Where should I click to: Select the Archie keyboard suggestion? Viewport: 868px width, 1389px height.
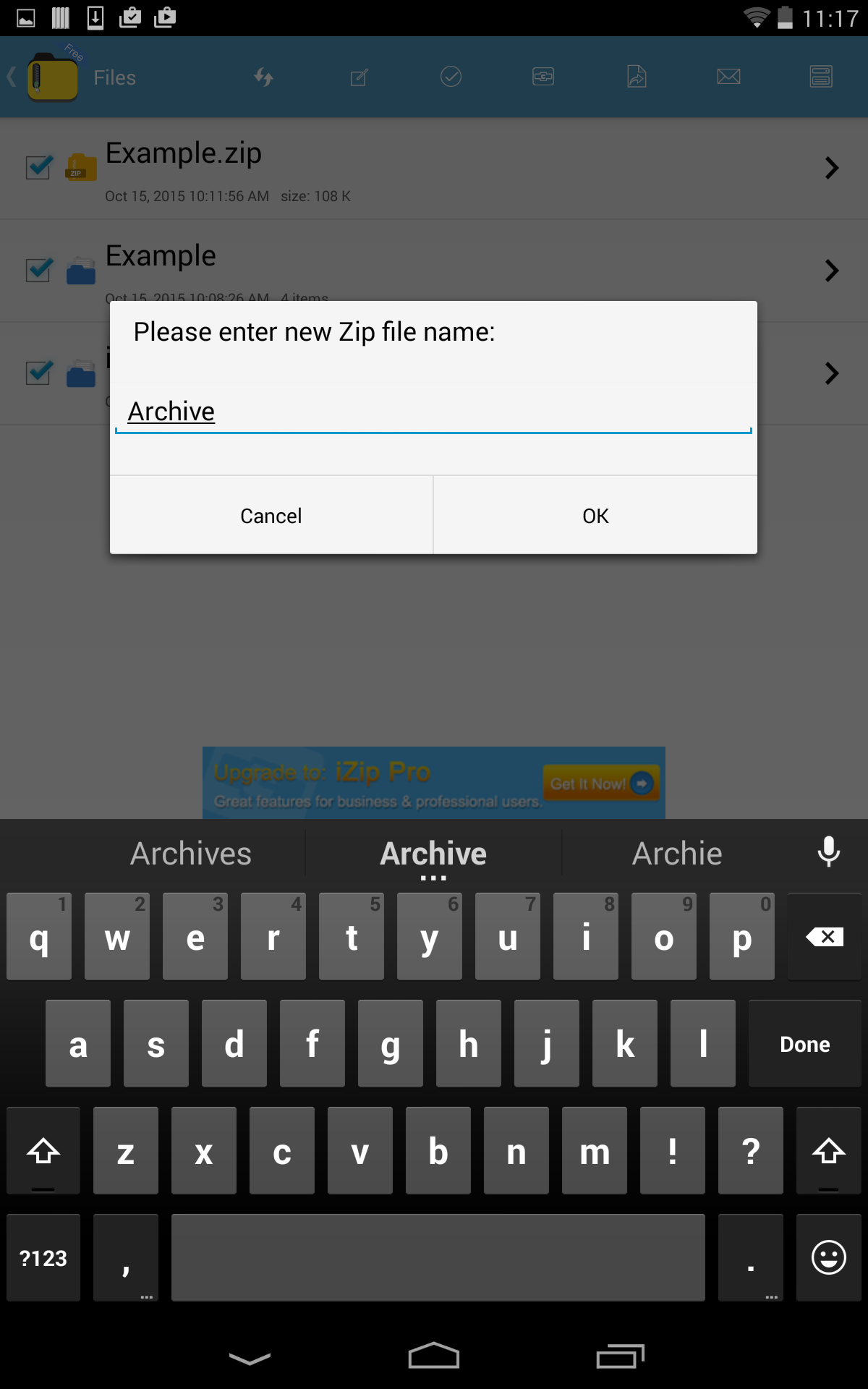pos(676,854)
